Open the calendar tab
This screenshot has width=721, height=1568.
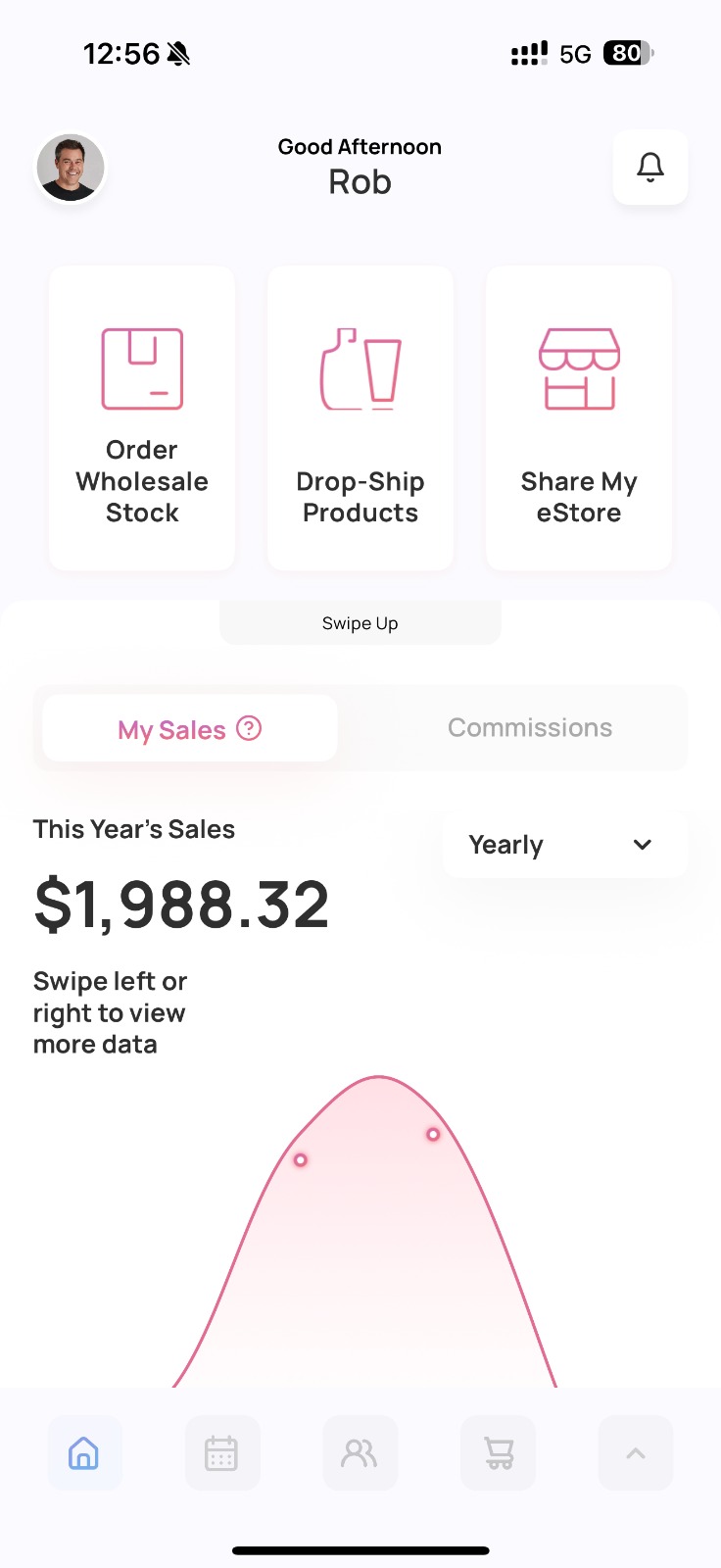[x=221, y=1453]
